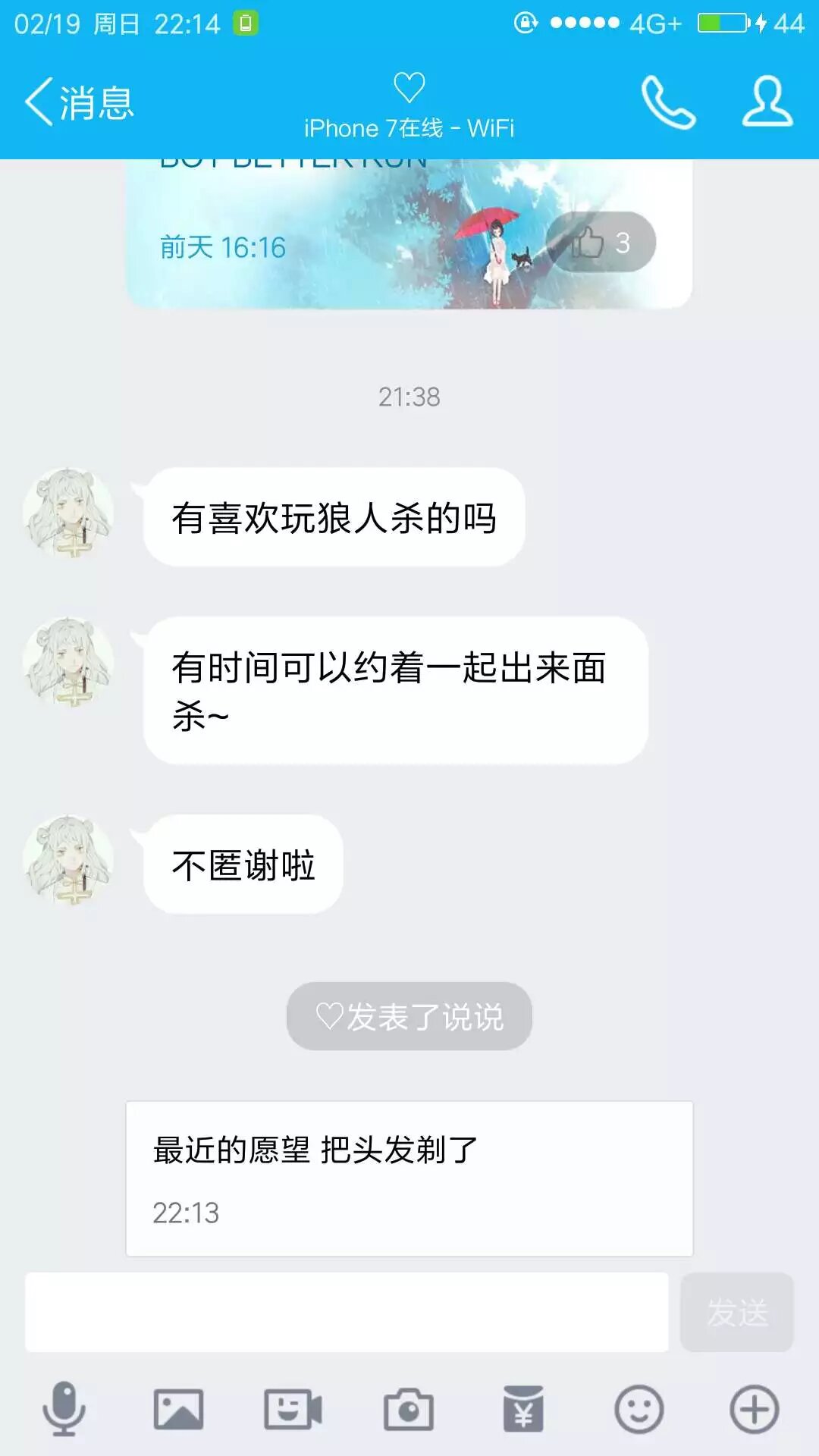819x1456 pixels.
Task: Like the shared post with thumbs-up
Action: click(601, 243)
